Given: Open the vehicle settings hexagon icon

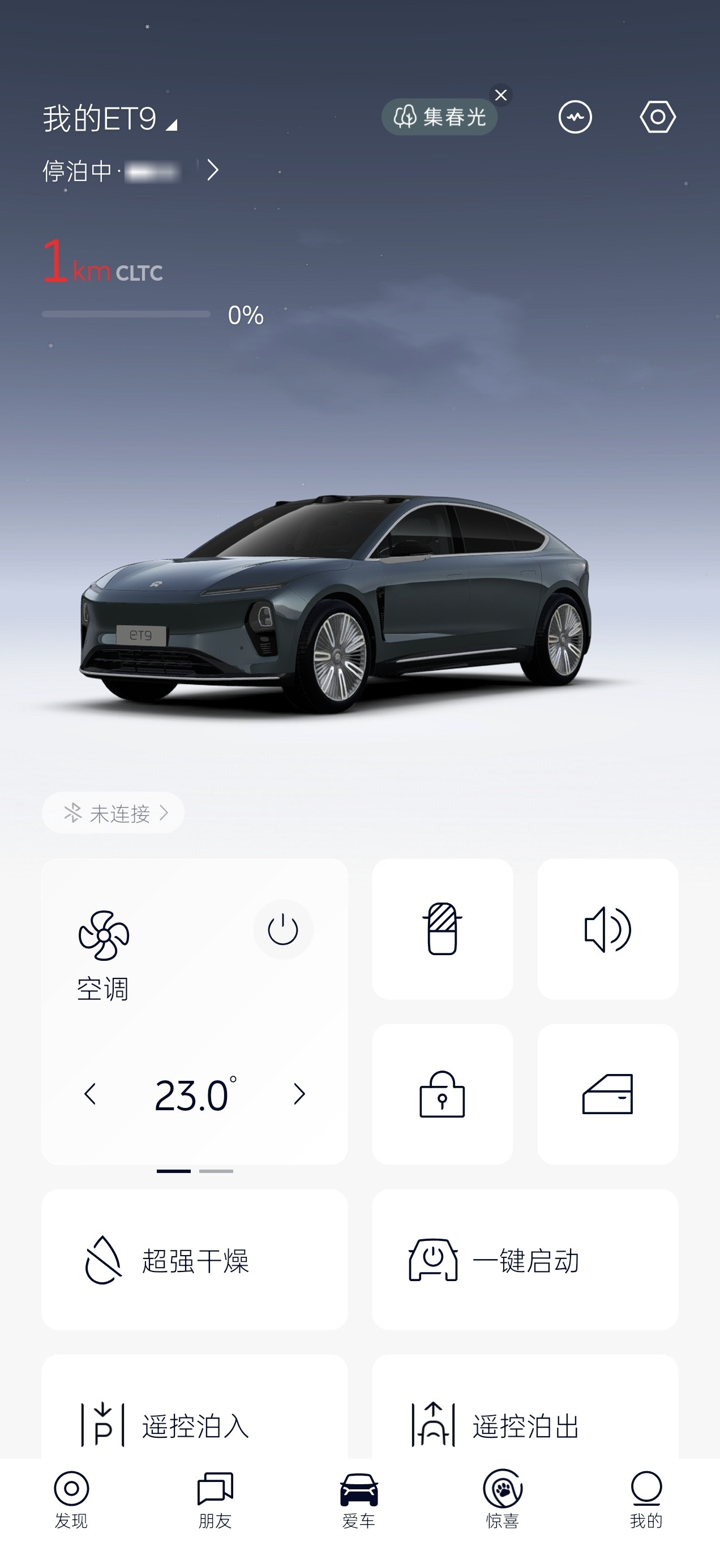Looking at the screenshot, I should (658, 117).
